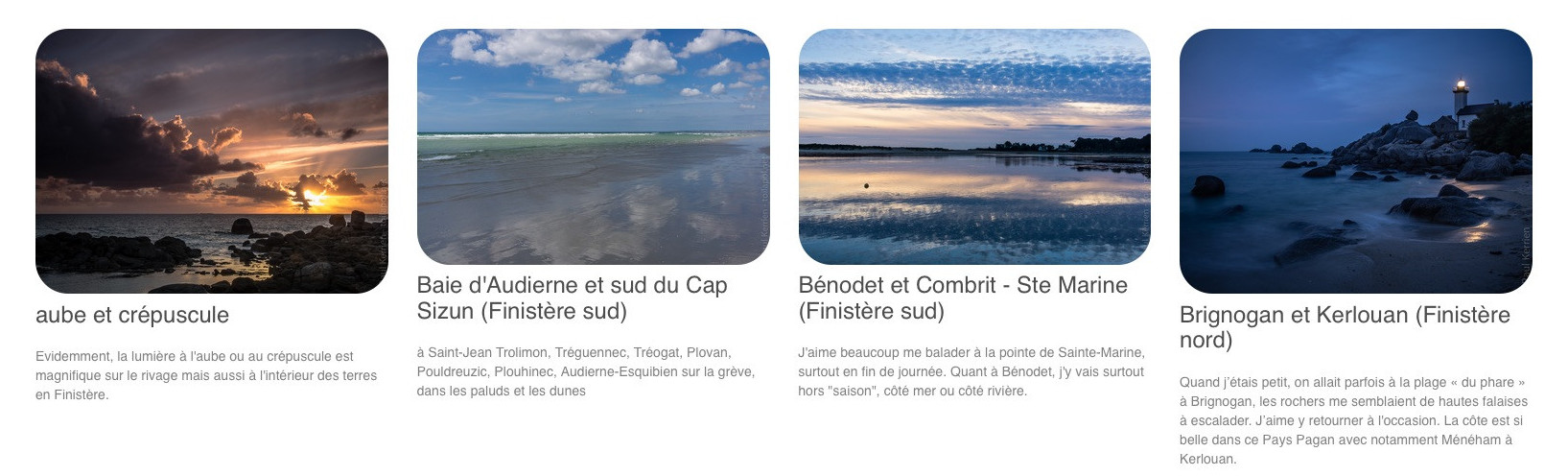The width and height of the screenshot is (1568, 476).
Task: View the Bénodet et Combrit - Ste Marine gallery
Action: pos(973,147)
